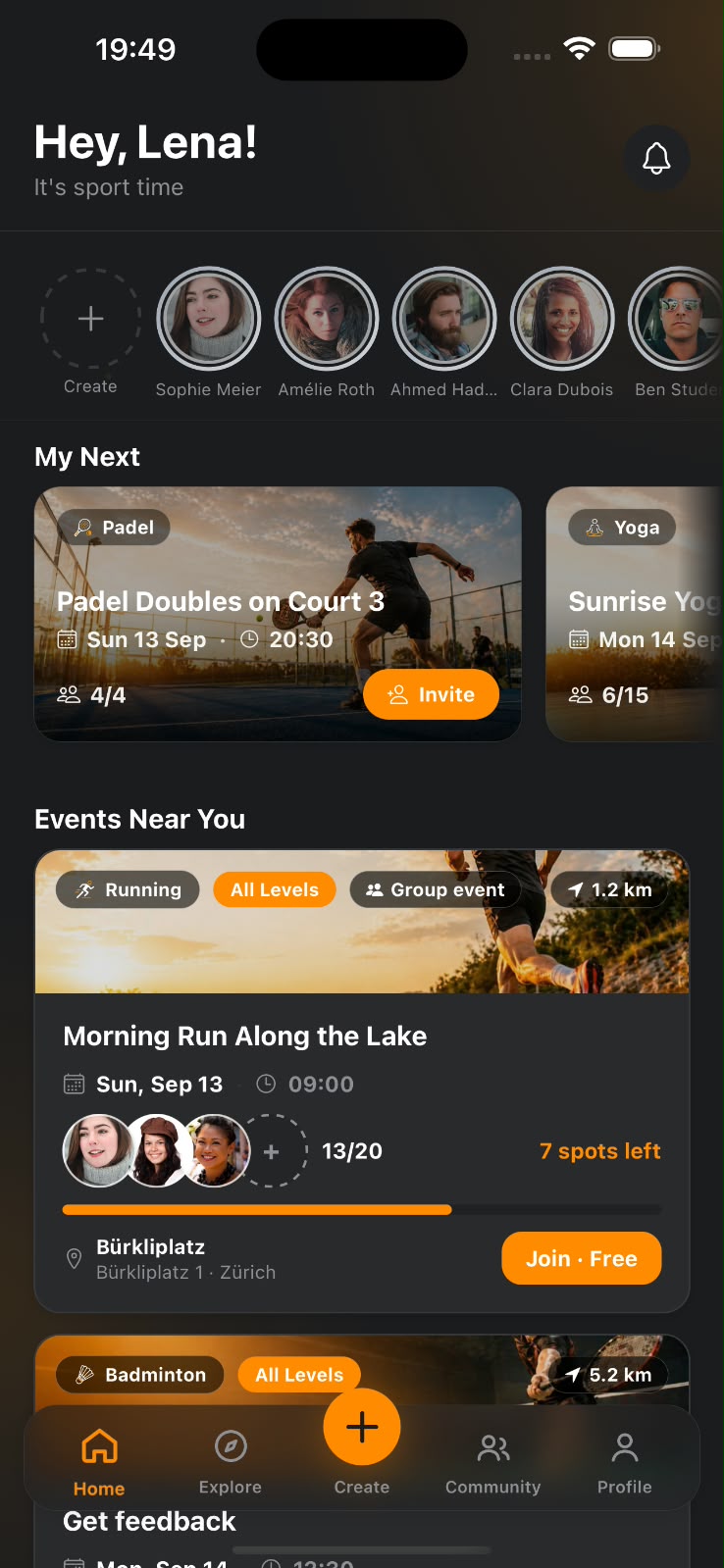724x1568 pixels.
Task: Open Sophie Meier's story
Action: coord(208,319)
